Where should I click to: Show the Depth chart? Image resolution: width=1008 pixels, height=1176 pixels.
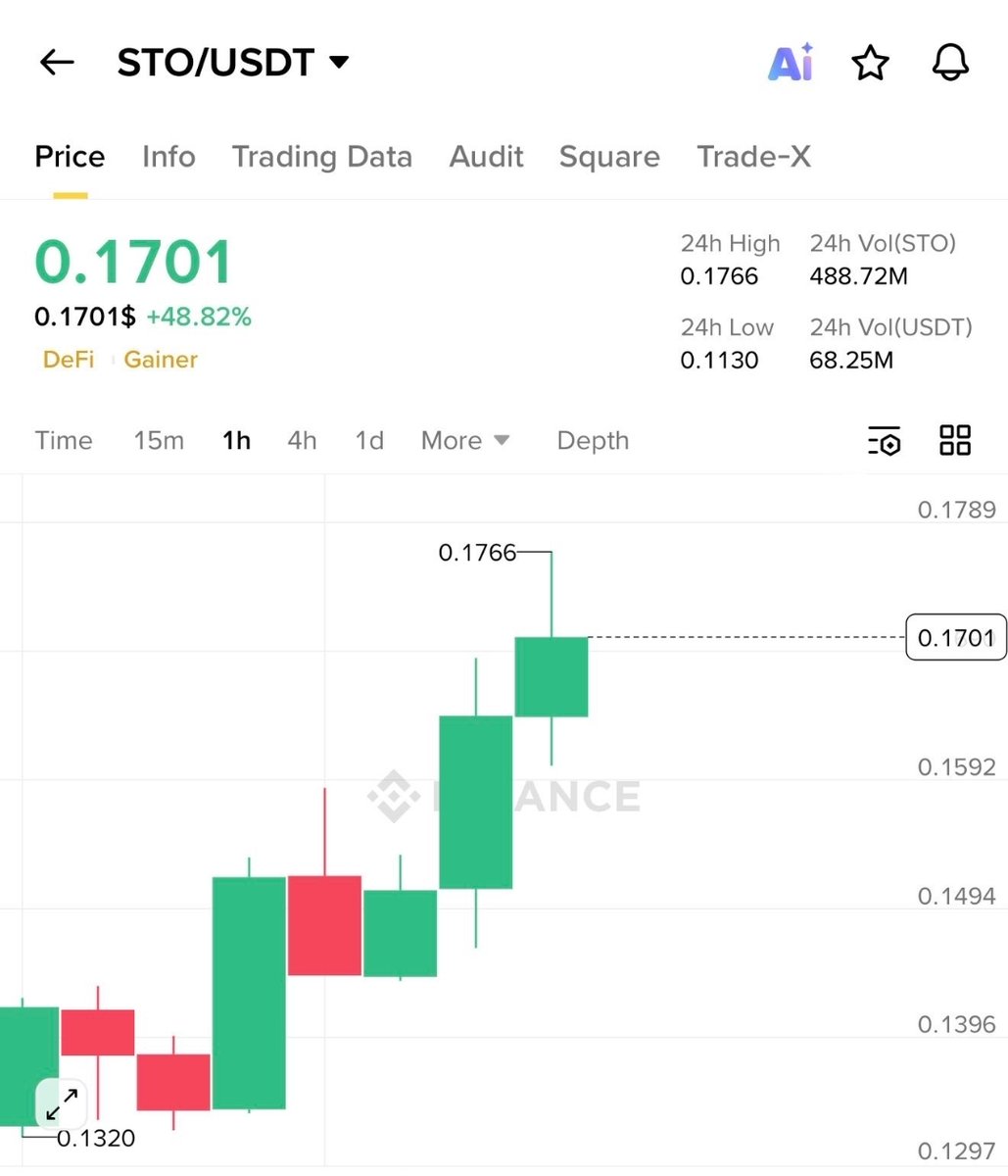[593, 441]
